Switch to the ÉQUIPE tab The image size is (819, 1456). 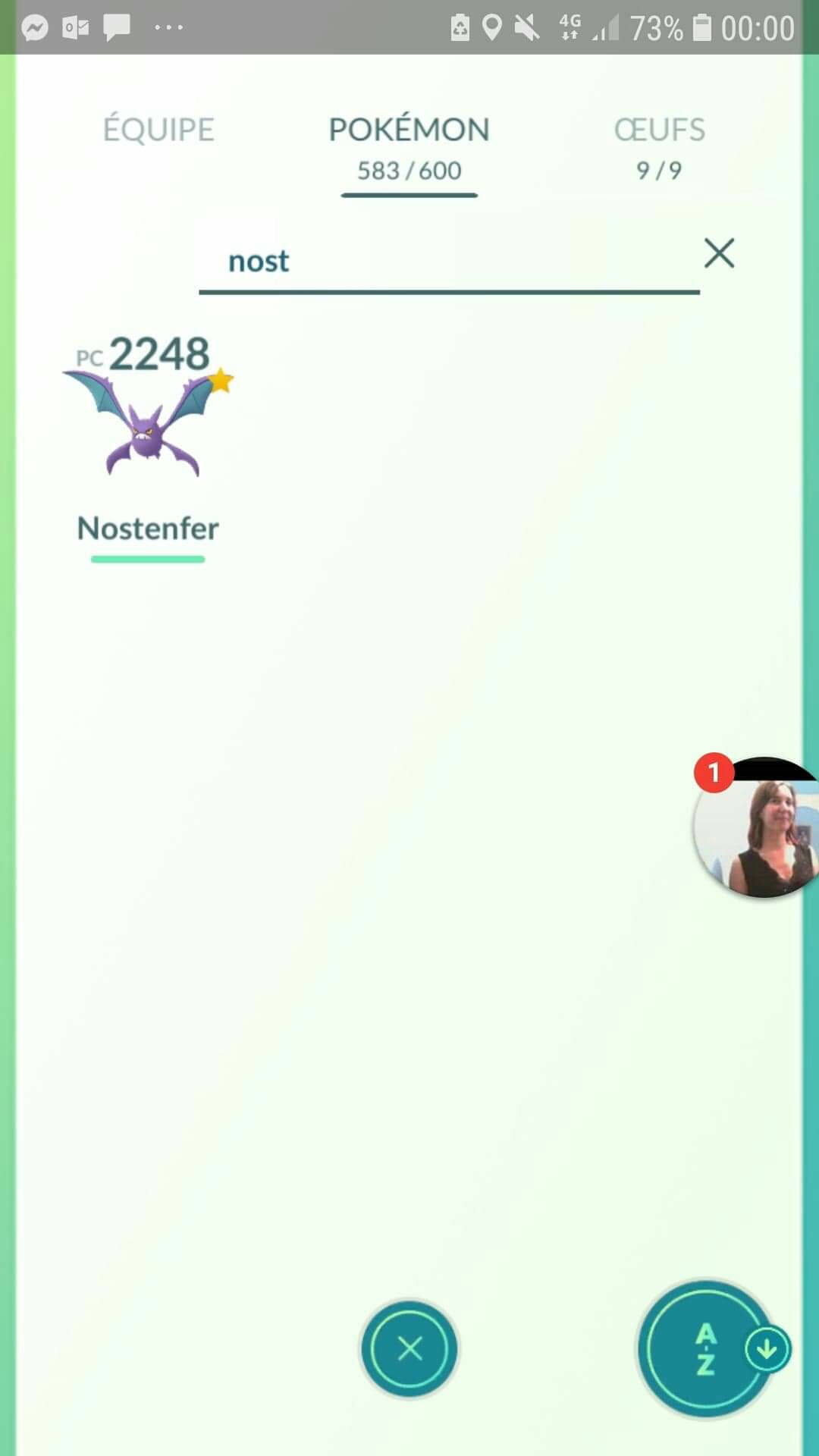158,130
